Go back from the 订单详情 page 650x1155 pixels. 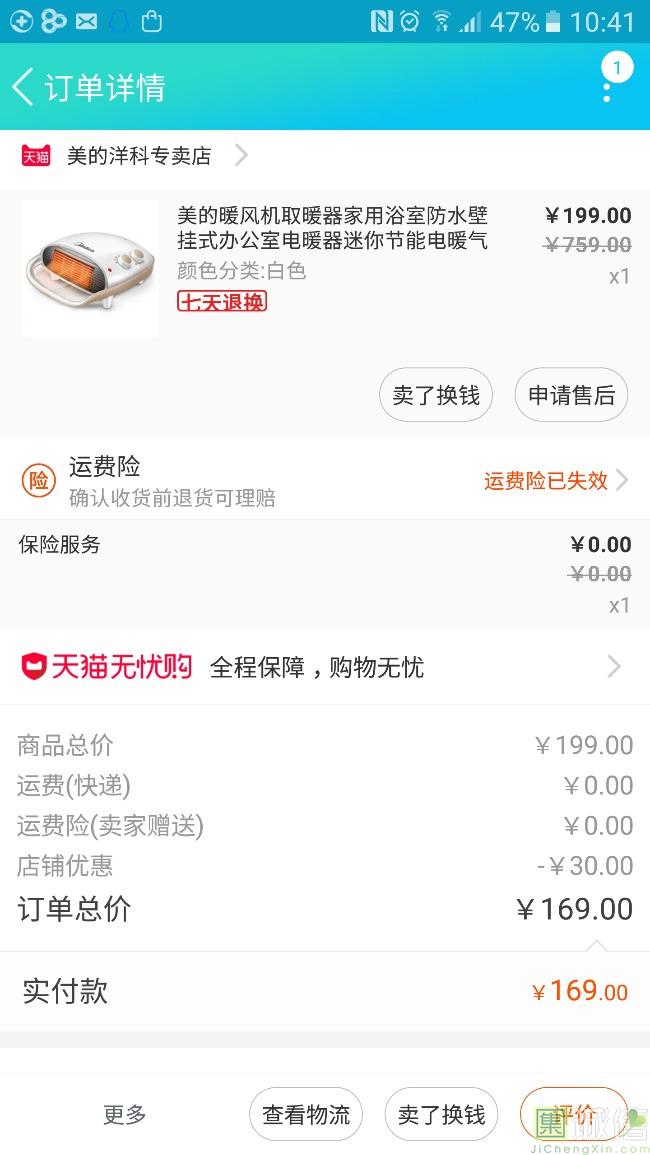coord(24,87)
